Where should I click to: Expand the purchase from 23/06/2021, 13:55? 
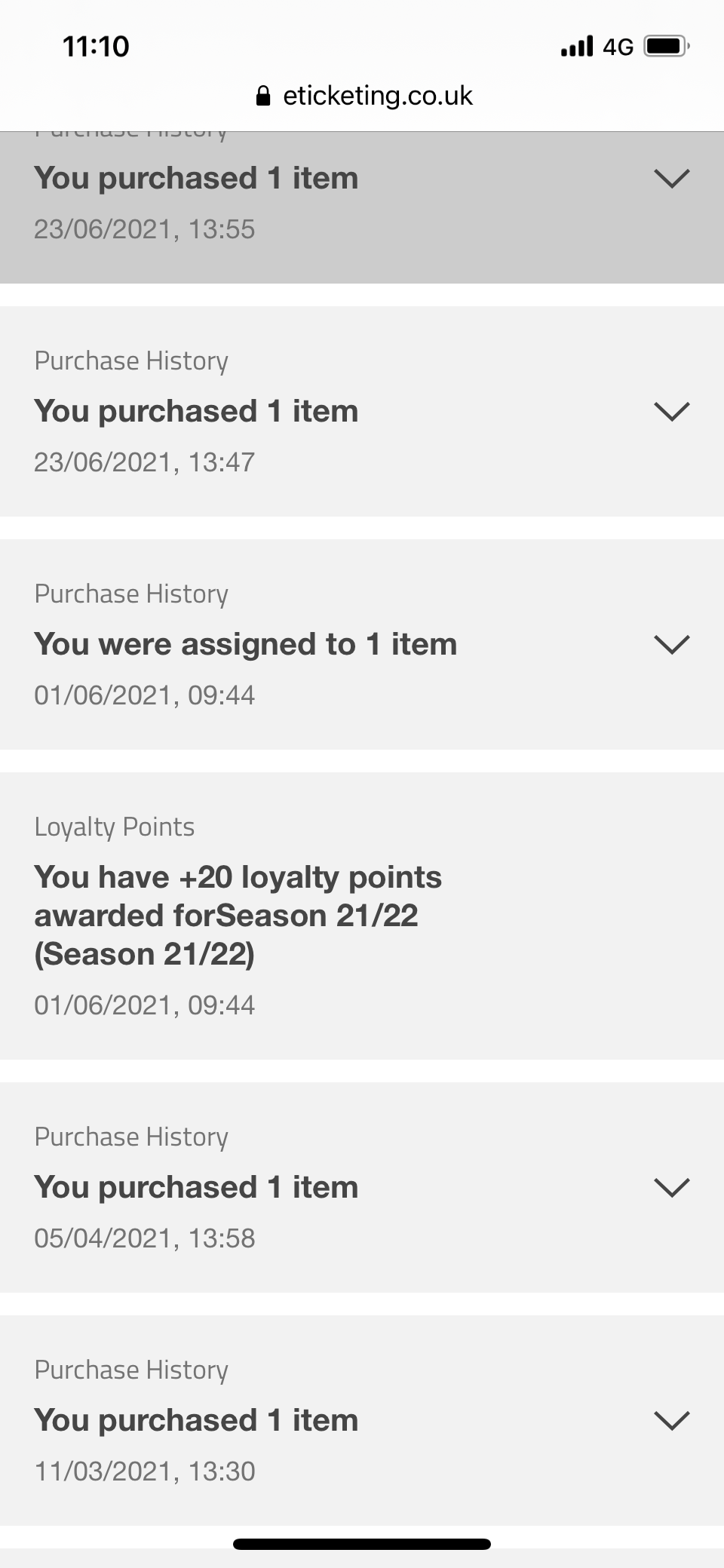[x=671, y=179]
